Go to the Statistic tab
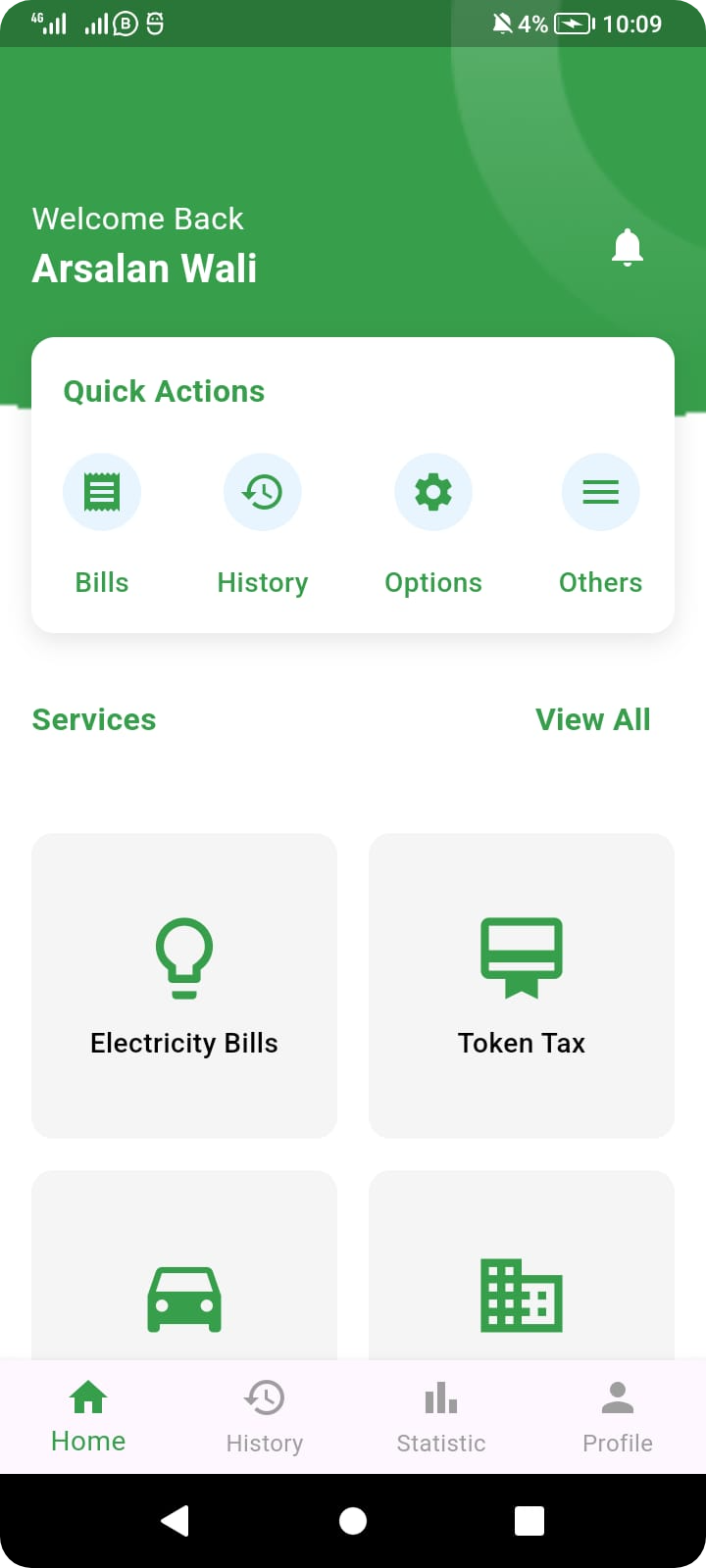Viewport: 706px width, 1568px height. [441, 1416]
